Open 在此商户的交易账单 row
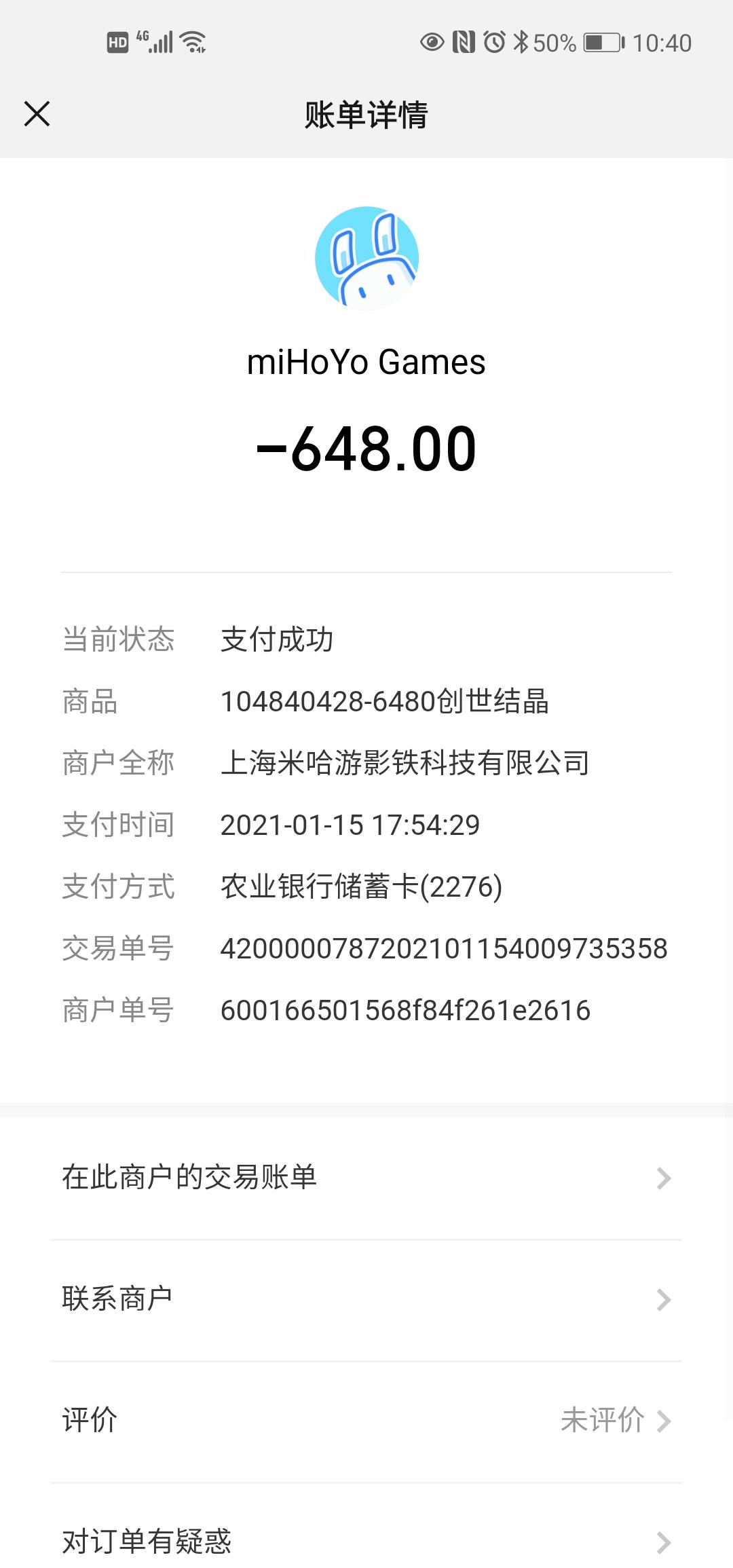This screenshot has width=733, height=1568. tap(366, 1178)
